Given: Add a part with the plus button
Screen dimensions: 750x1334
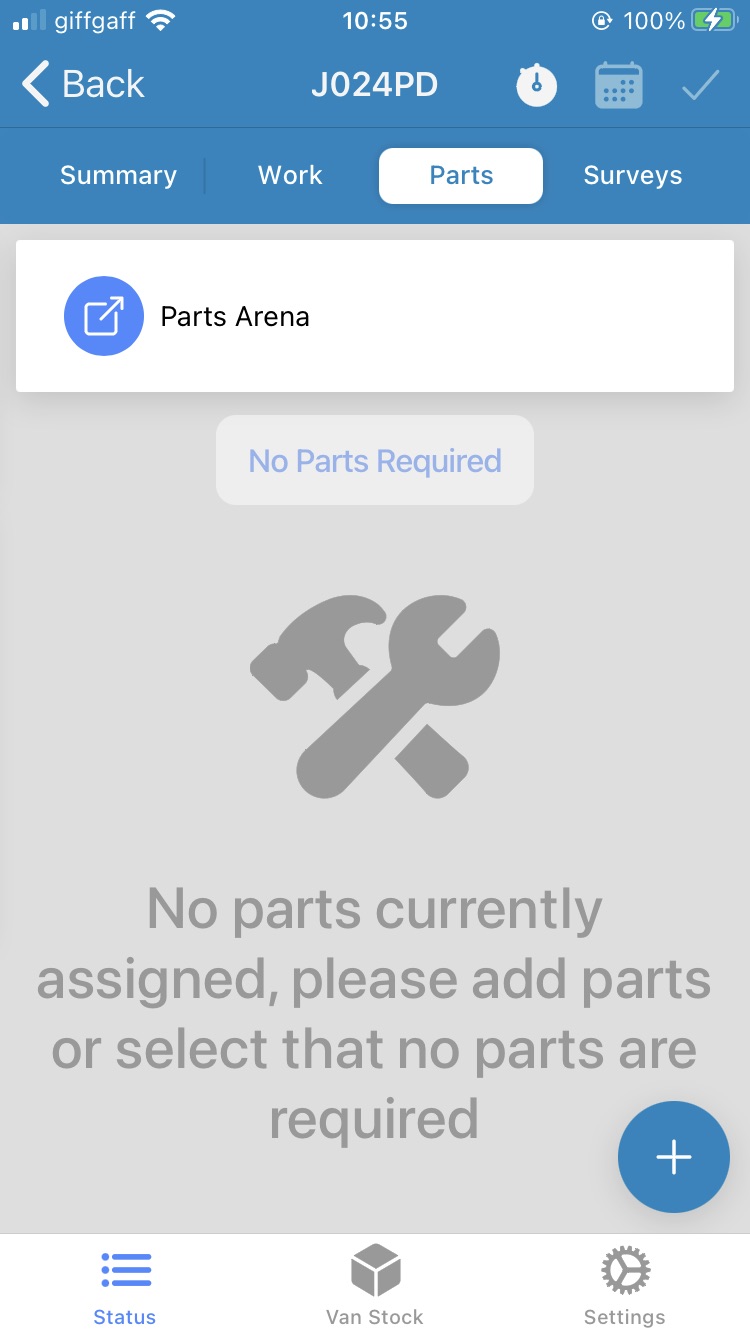Looking at the screenshot, I should pyautogui.click(x=674, y=1157).
